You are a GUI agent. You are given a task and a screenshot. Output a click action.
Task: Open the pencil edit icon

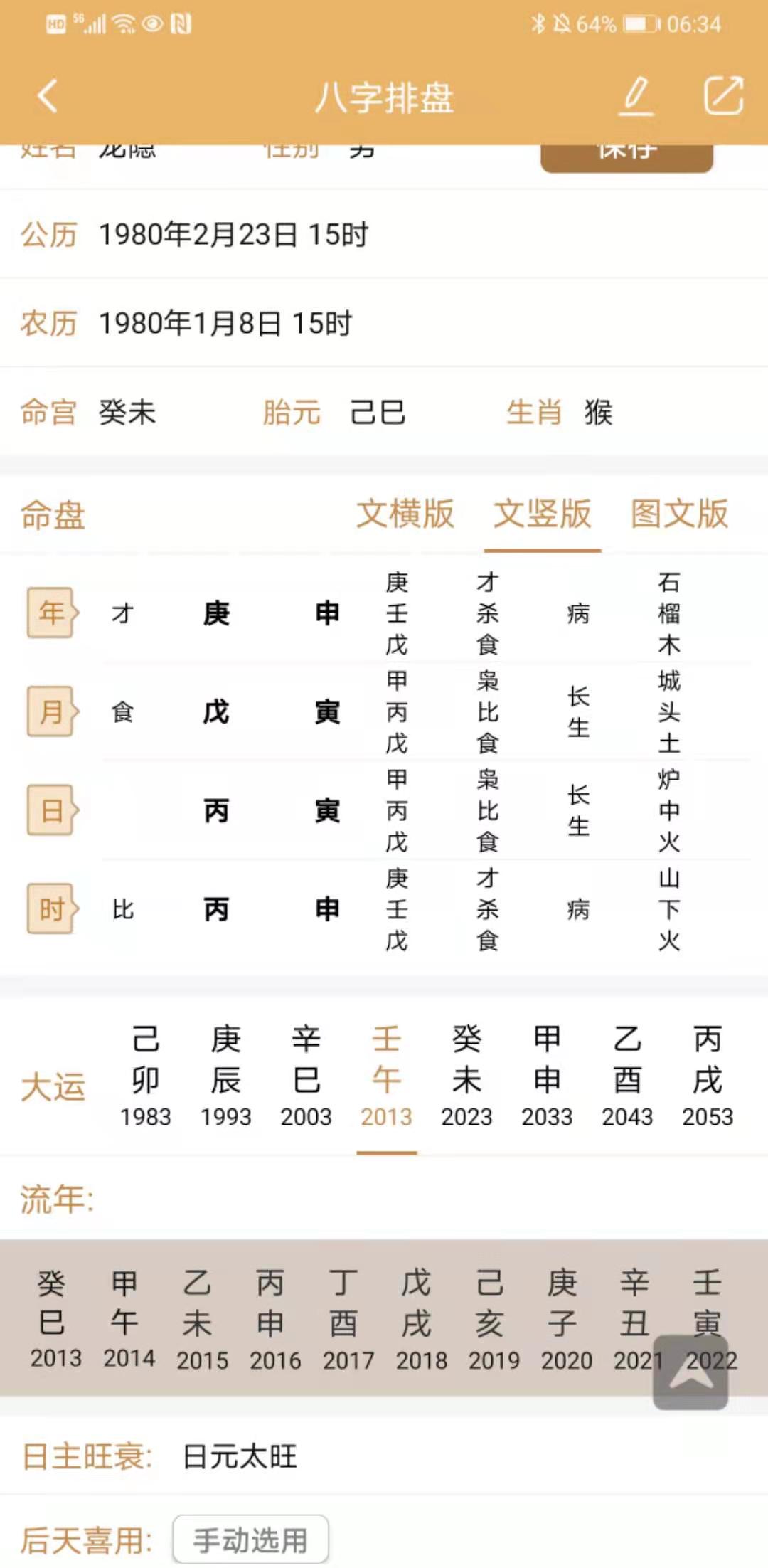636,96
